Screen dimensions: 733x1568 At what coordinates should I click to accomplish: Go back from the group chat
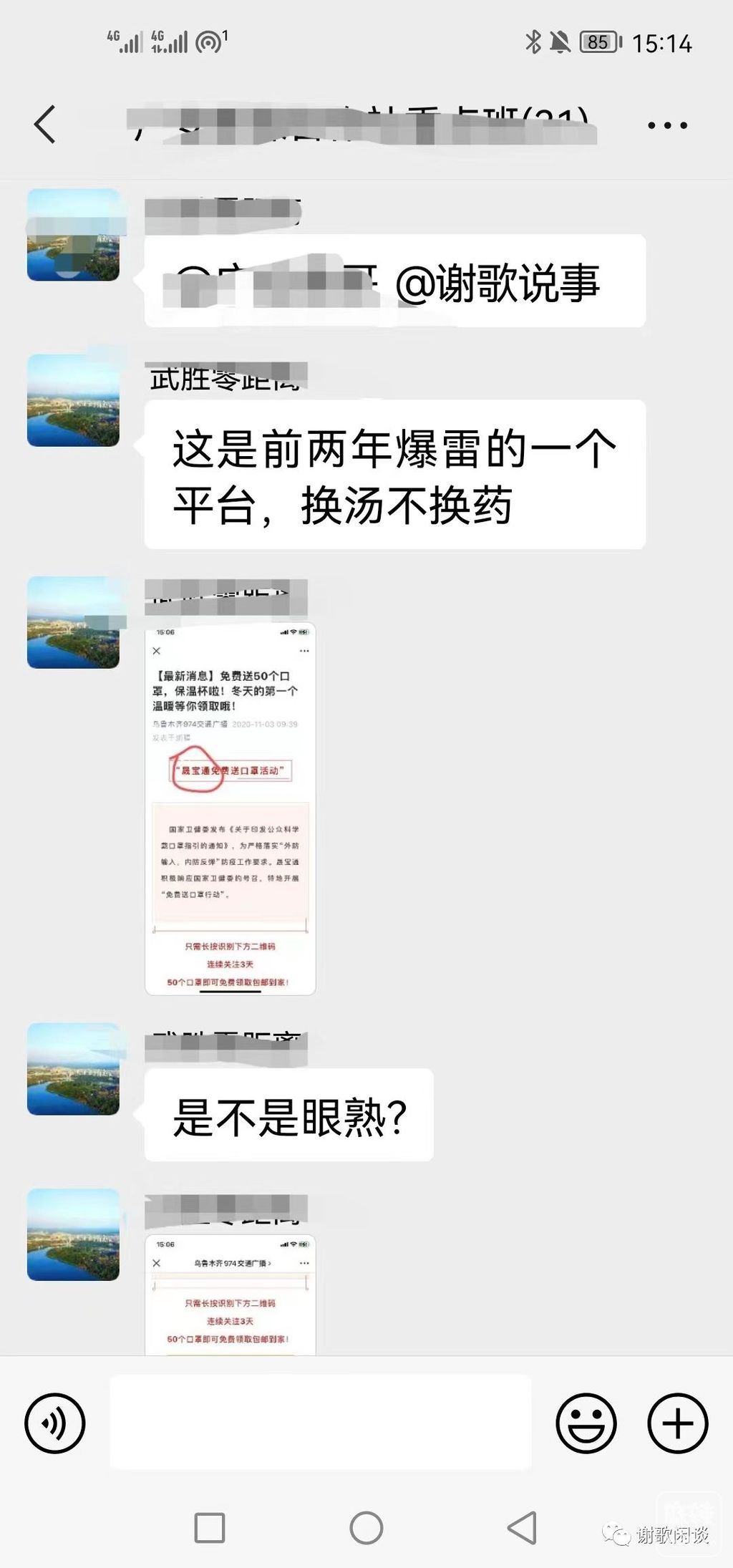(x=44, y=124)
